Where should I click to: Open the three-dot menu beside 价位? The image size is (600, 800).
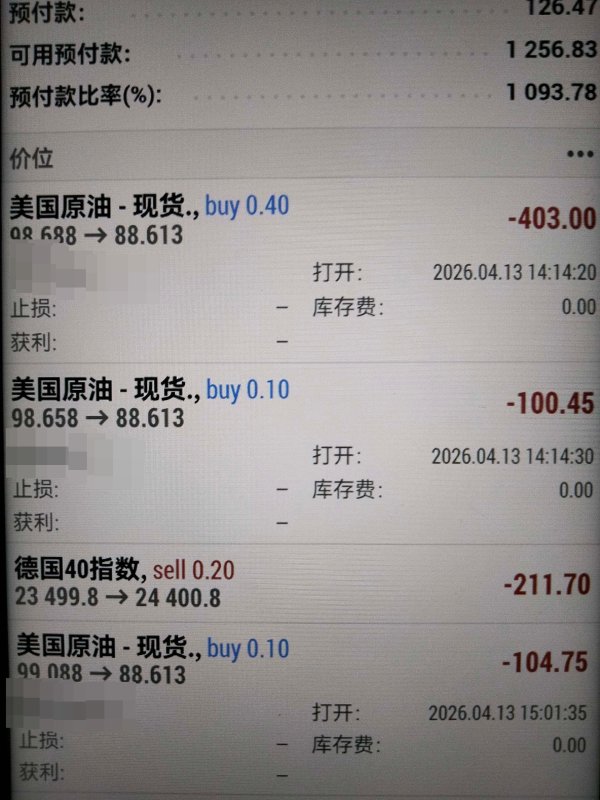[x=580, y=155]
